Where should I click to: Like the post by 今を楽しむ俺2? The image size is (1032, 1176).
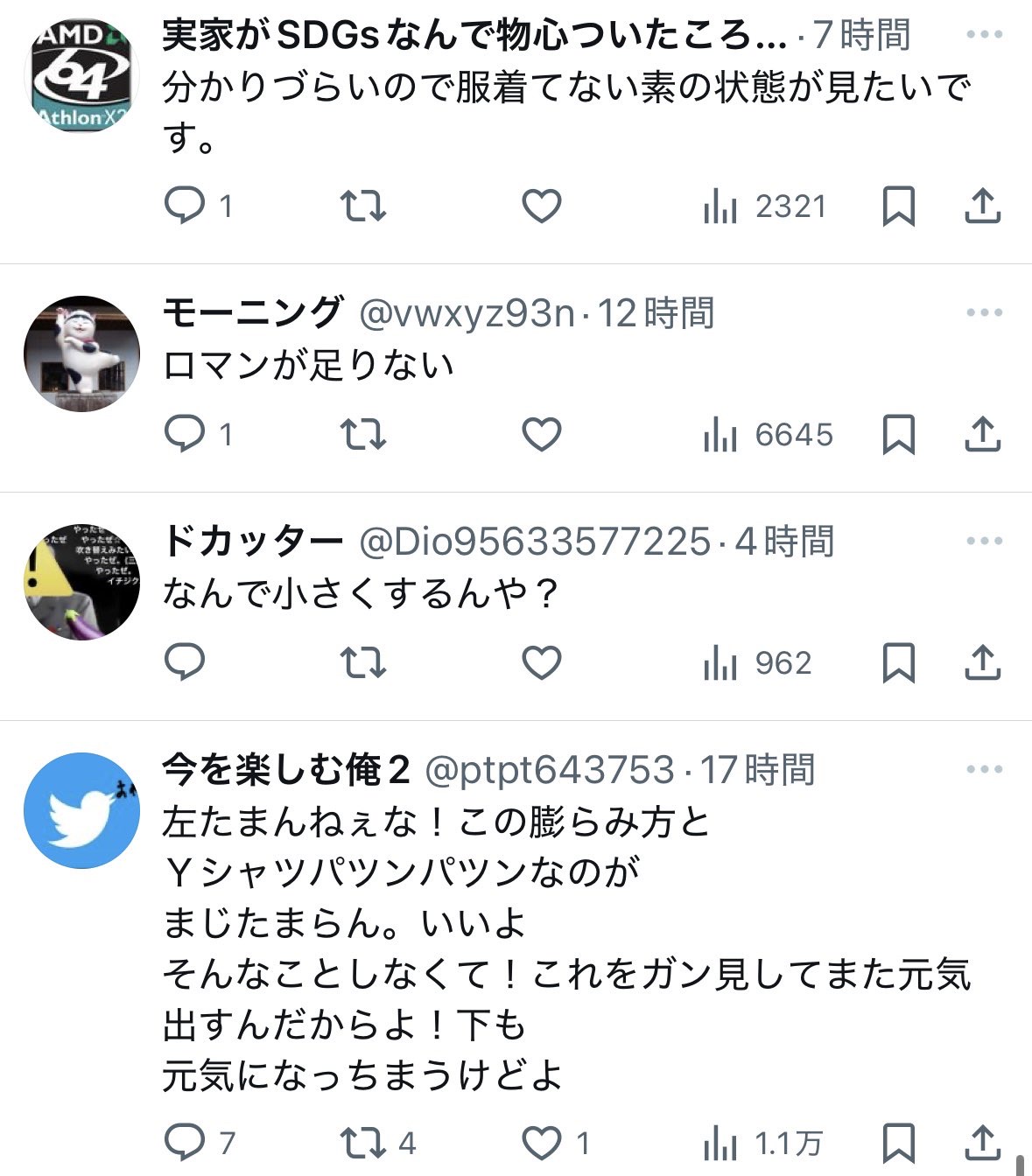click(541, 1143)
